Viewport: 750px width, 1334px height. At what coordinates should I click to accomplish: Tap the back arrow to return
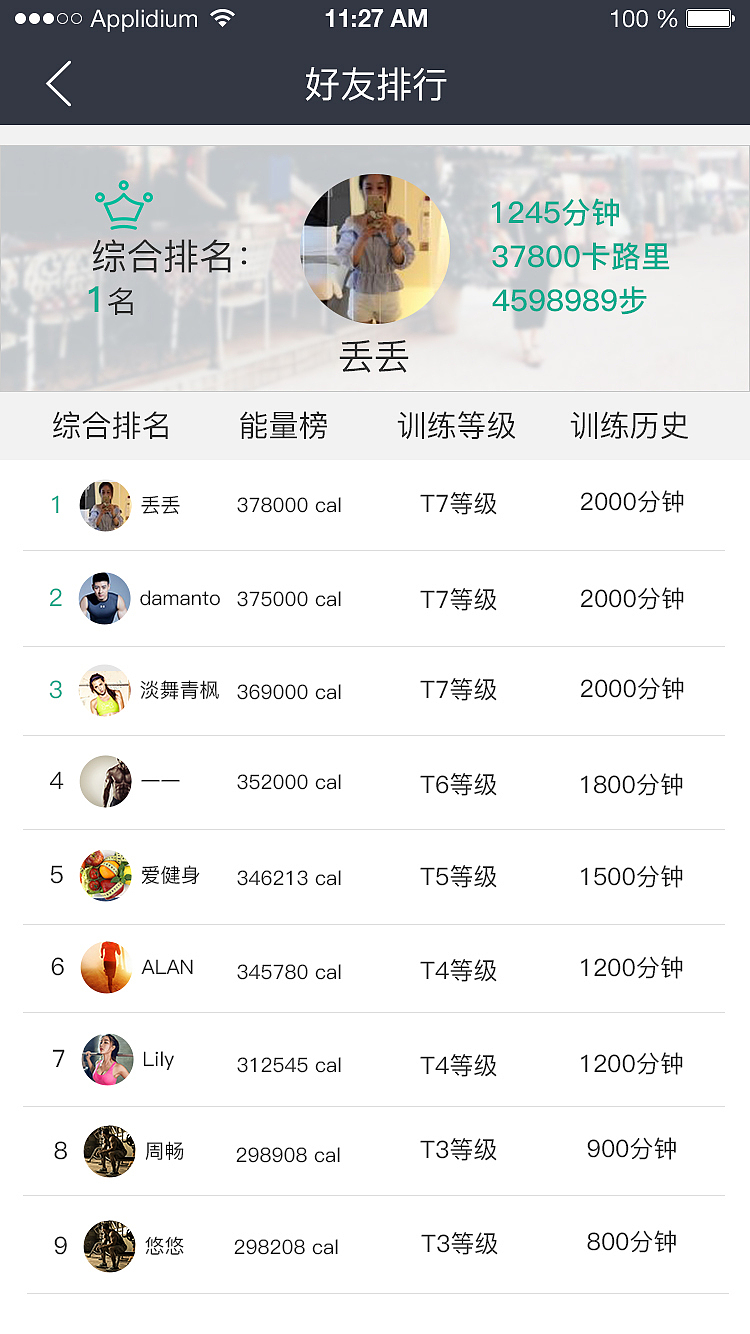click(58, 84)
